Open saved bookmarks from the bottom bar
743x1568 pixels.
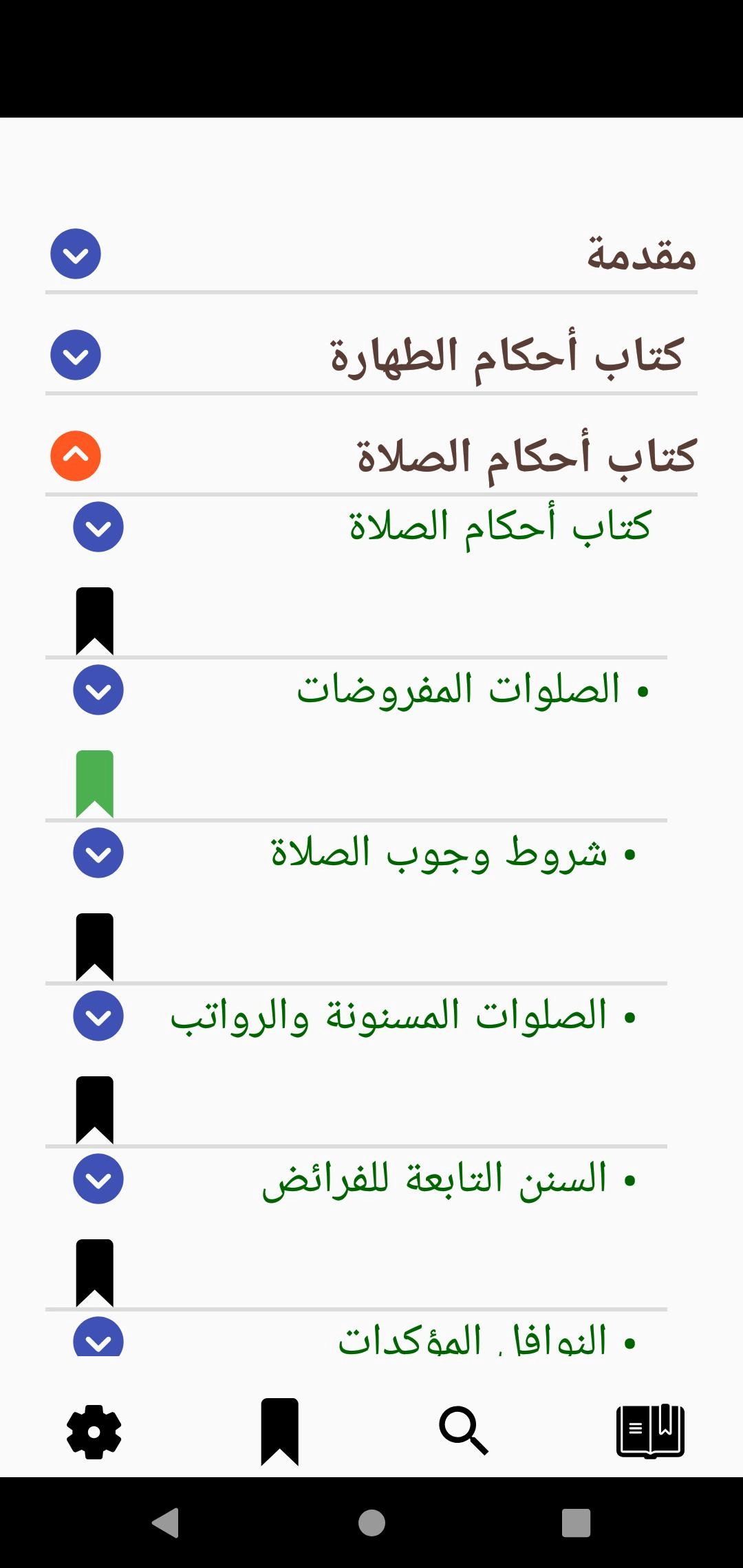279,1432
